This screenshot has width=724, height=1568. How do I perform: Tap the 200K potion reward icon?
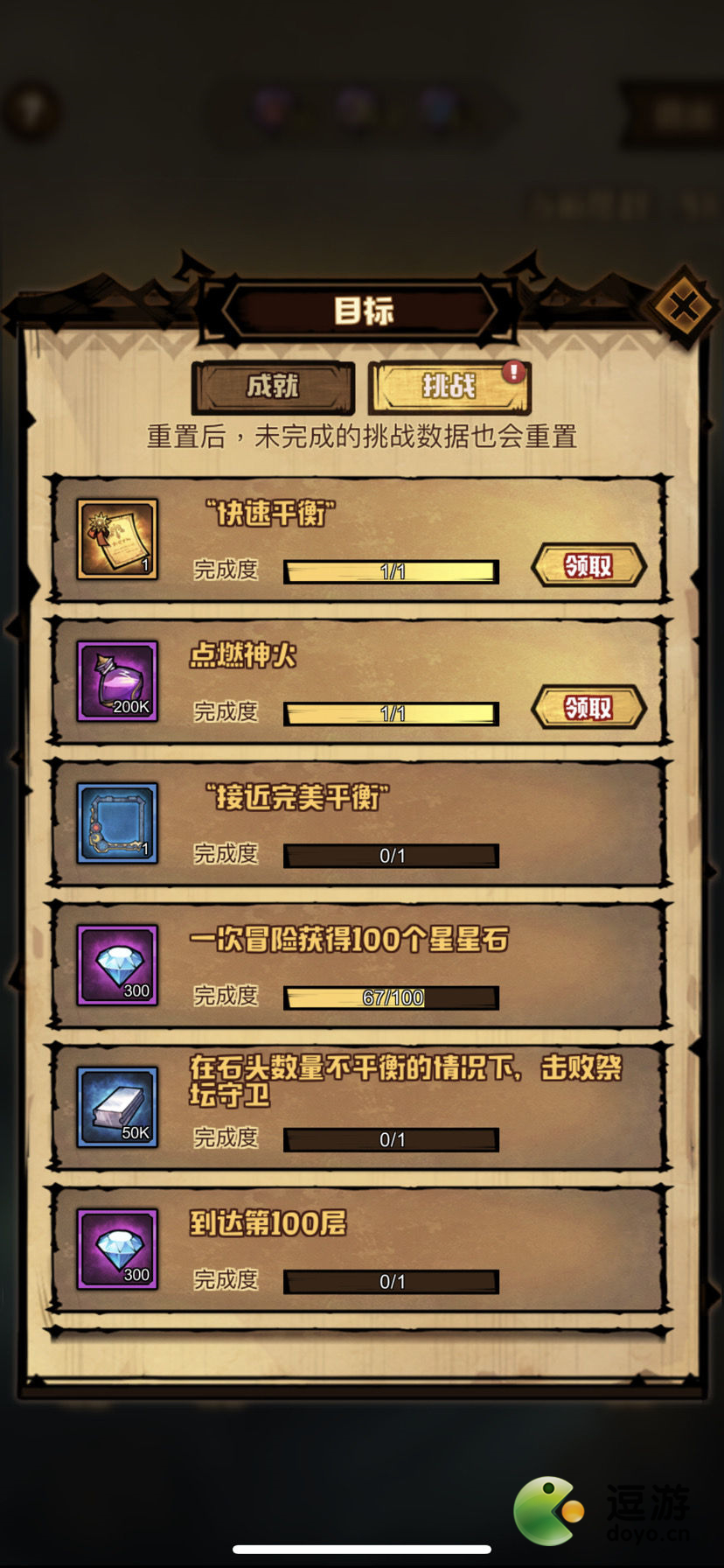click(117, 682)
